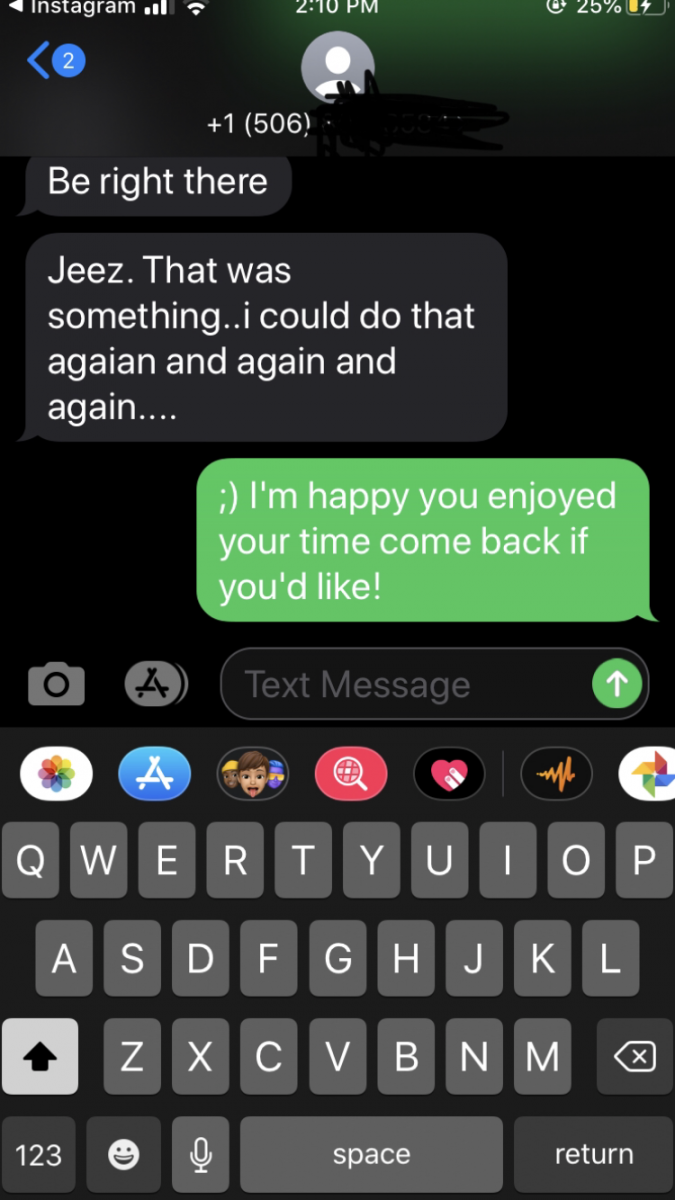The image size is (675, 1200).
Task: Start dictation with the microphone key
Action: [201, 1155]
